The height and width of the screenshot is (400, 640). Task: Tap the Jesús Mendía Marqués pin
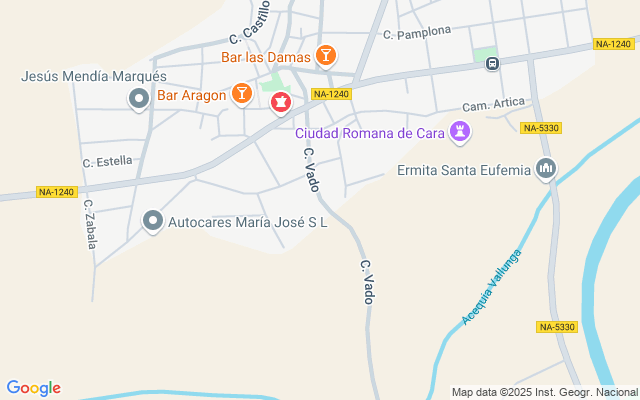(138, 98)
